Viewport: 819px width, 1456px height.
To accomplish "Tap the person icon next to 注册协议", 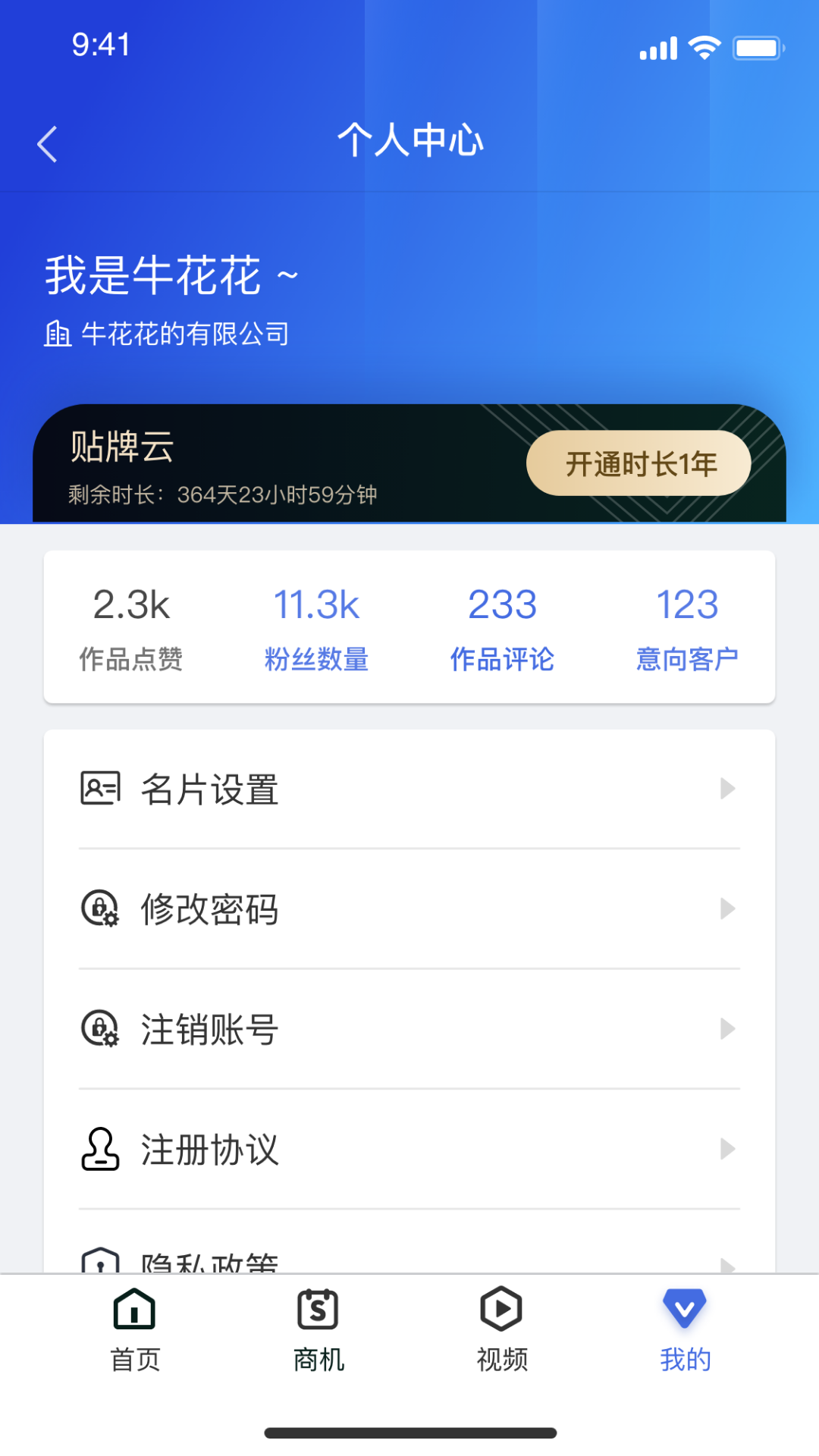I will click(x=99, y=1150).
